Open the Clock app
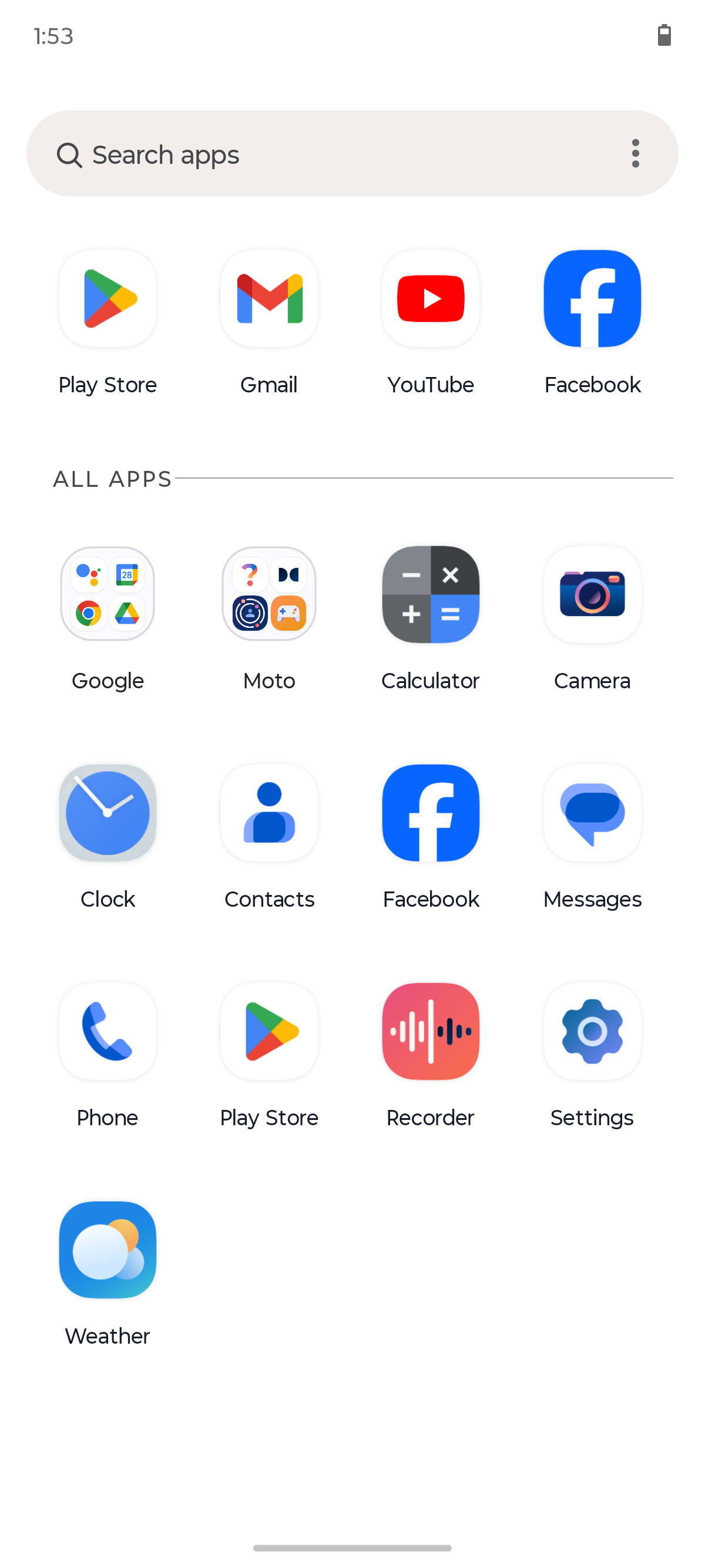705x1568 pixels. 107,813
